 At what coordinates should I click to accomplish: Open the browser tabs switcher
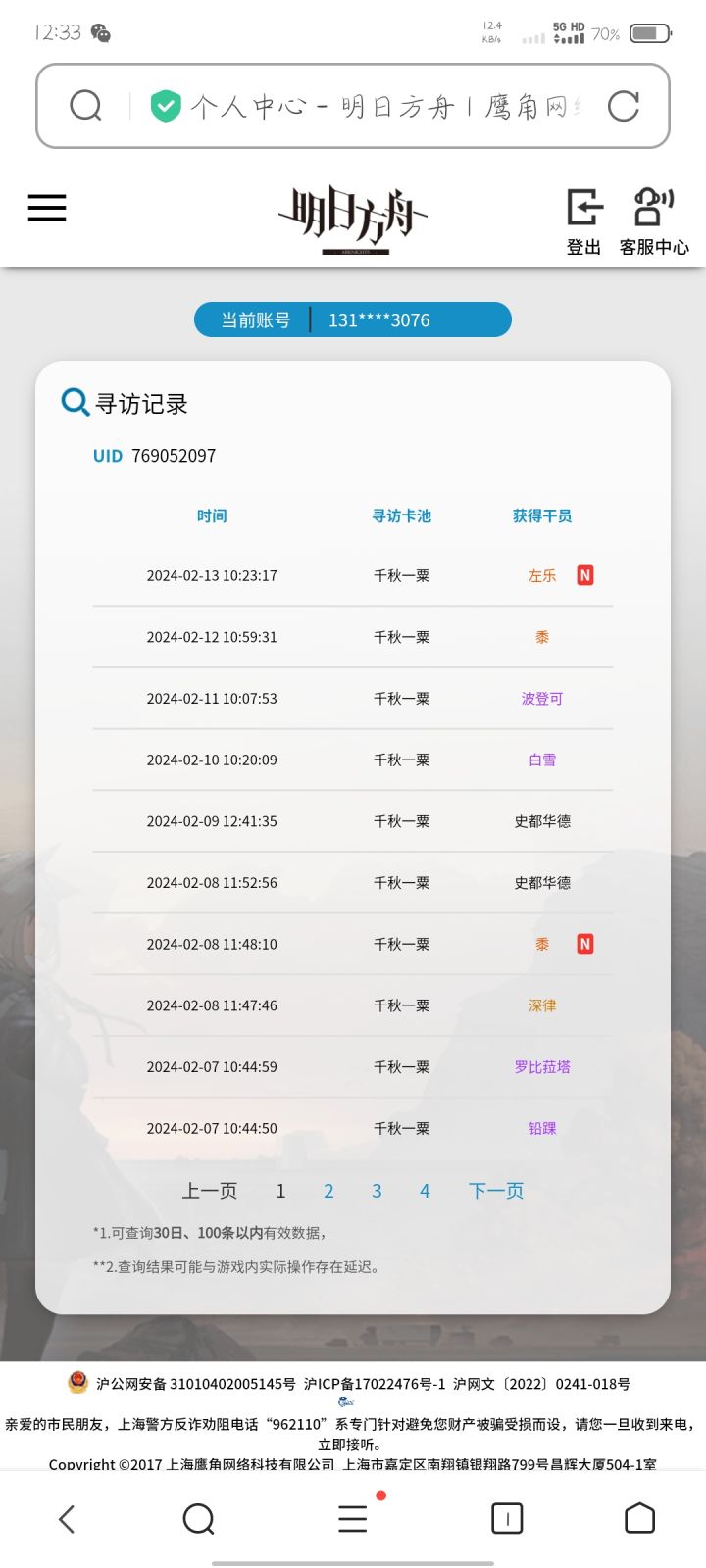pyautogui.click(x=507, y=1519)
